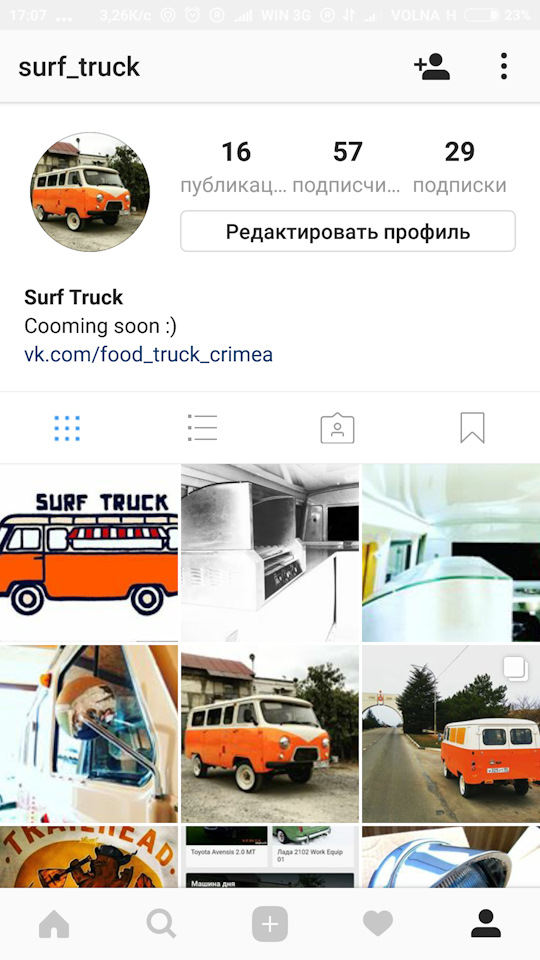
Task: Open the three-dot overflow menu
Action: [503, 66]
